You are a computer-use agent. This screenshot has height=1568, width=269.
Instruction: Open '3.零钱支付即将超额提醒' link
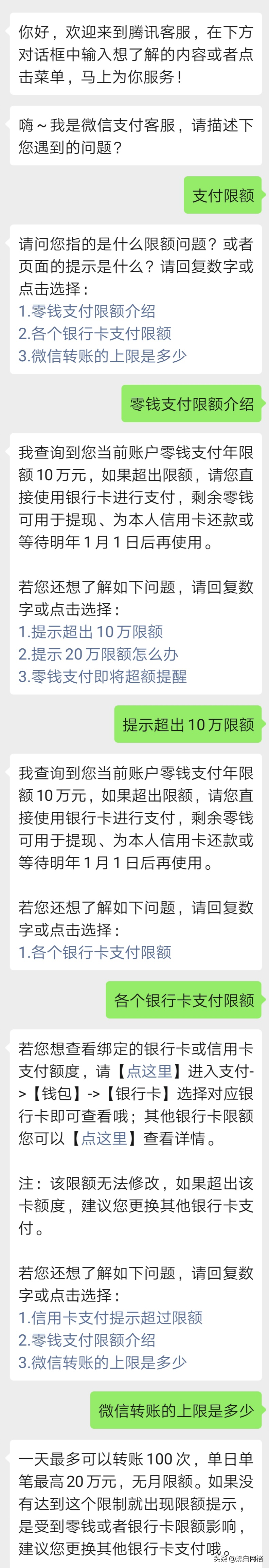coord(102,676)
